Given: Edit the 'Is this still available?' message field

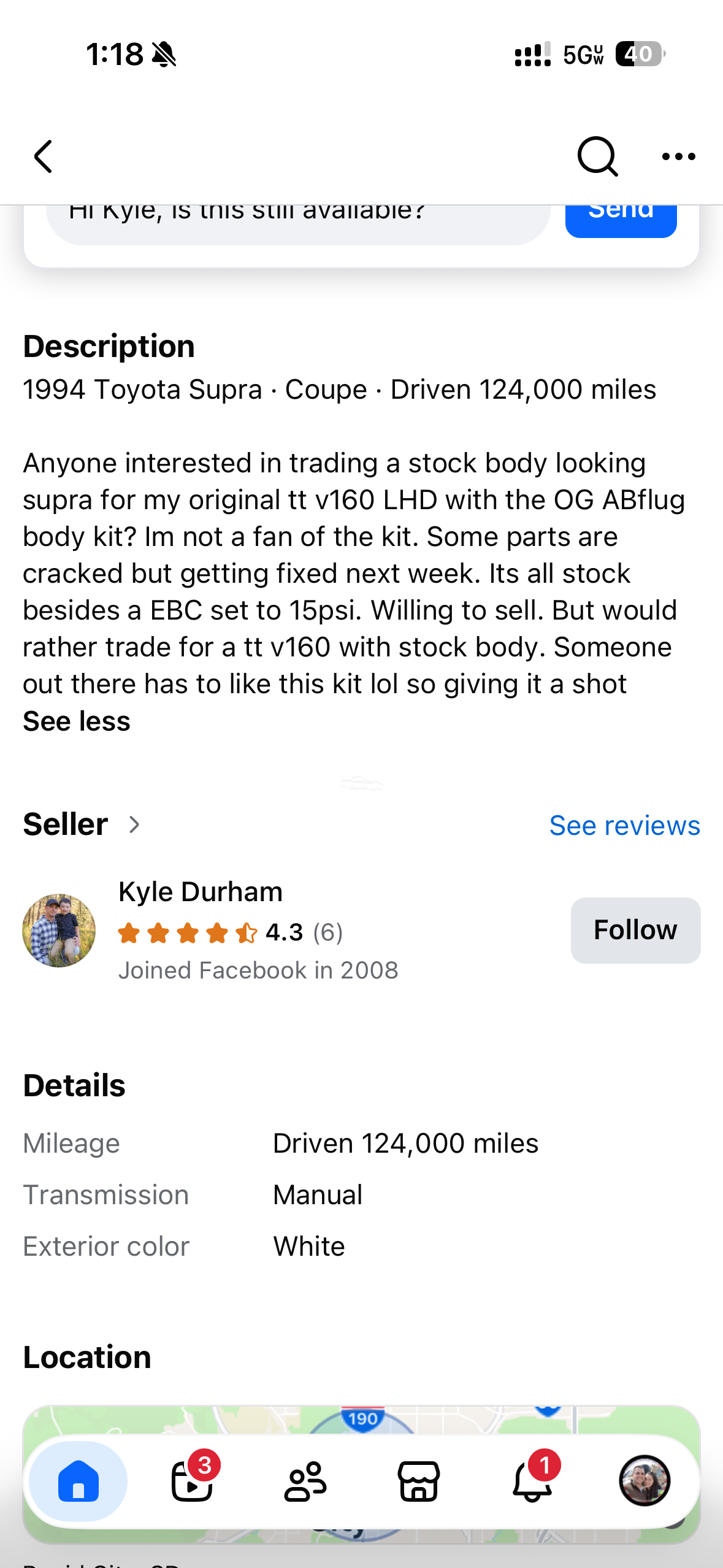Looking at the screenshot, I should coord(298,224).
